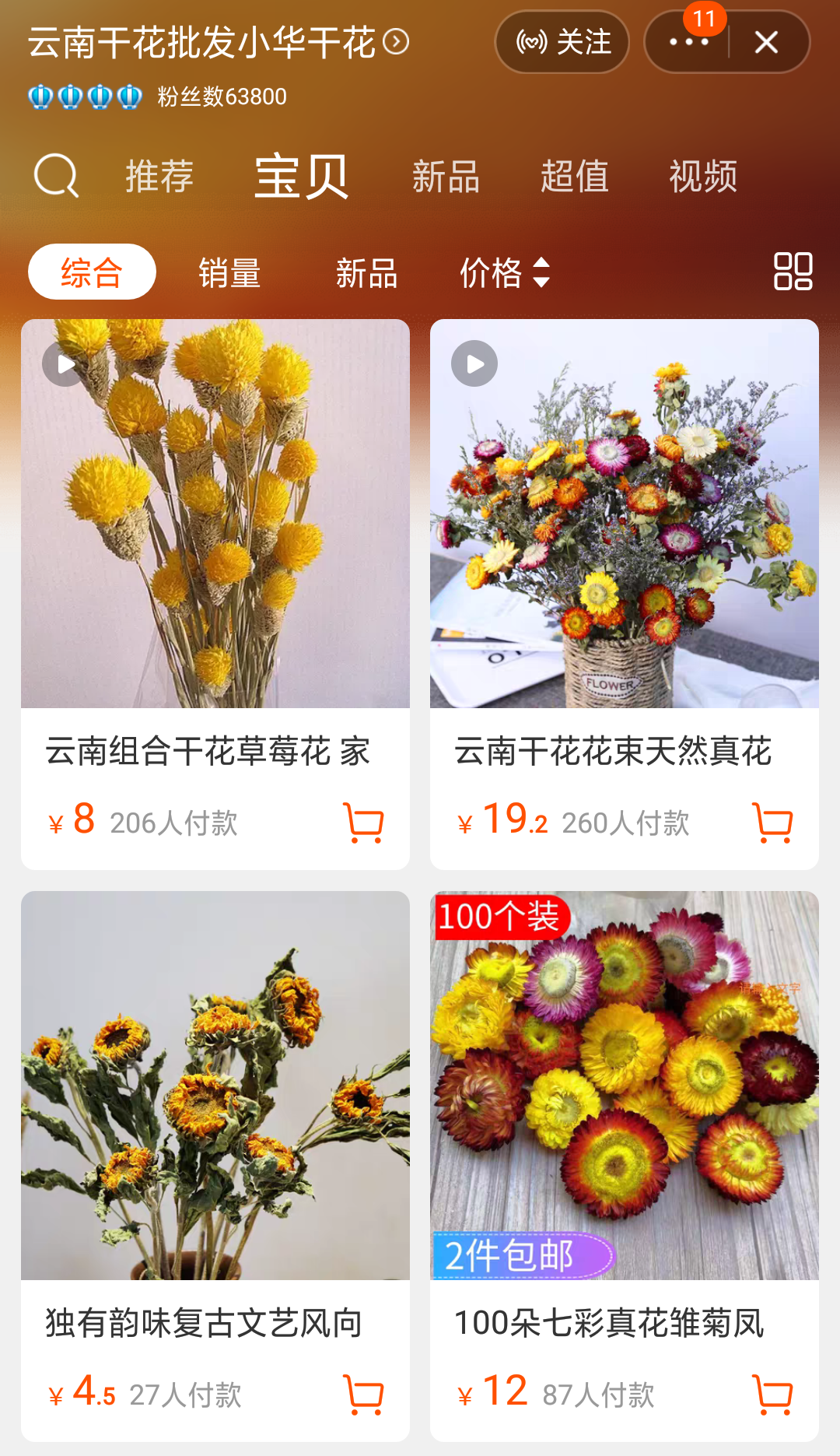Close the shop mini program
This screenshot has height=1456, width=840.
click(x=767, y=42)
